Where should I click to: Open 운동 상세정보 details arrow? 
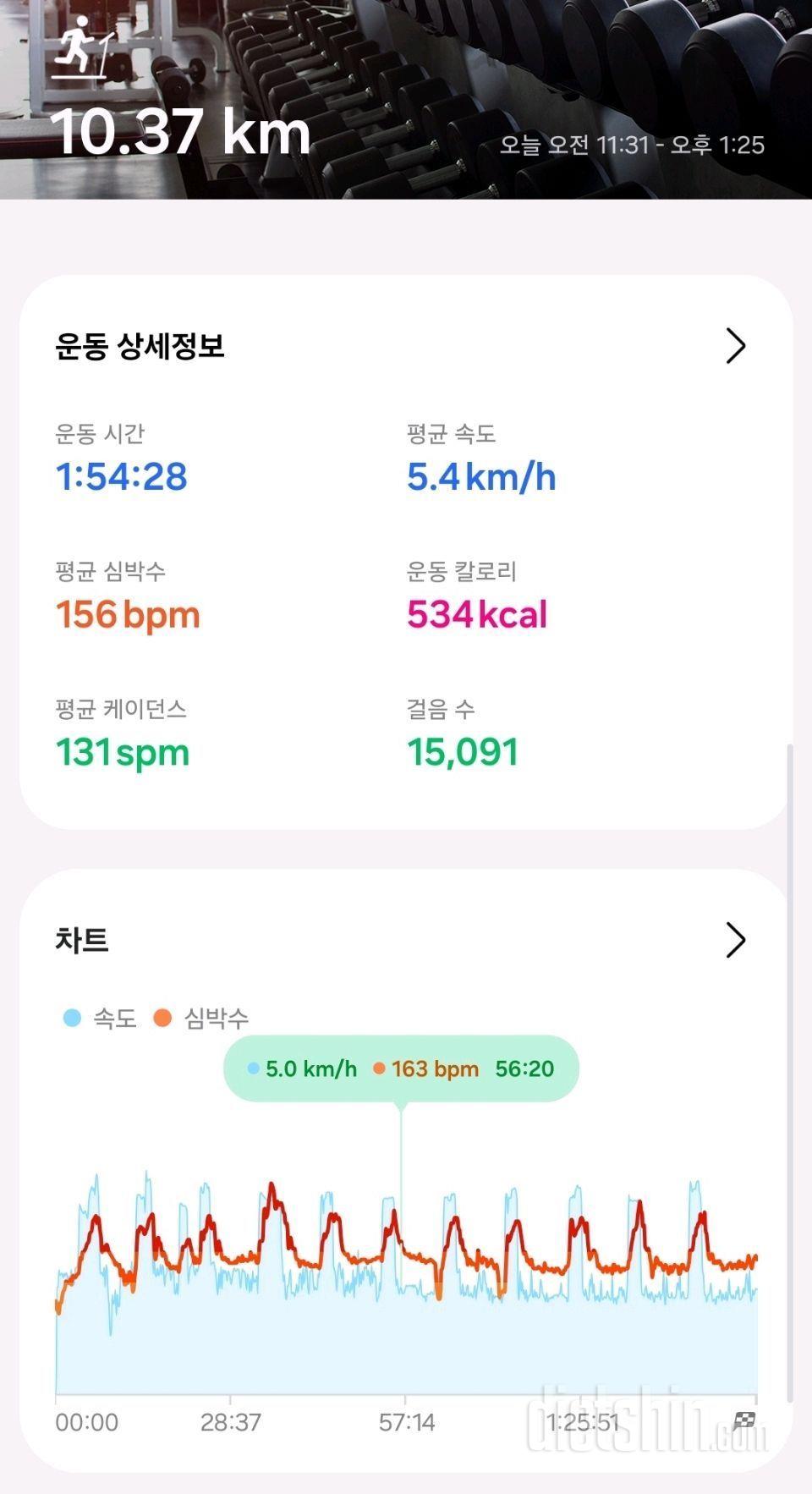pos(735,346)
